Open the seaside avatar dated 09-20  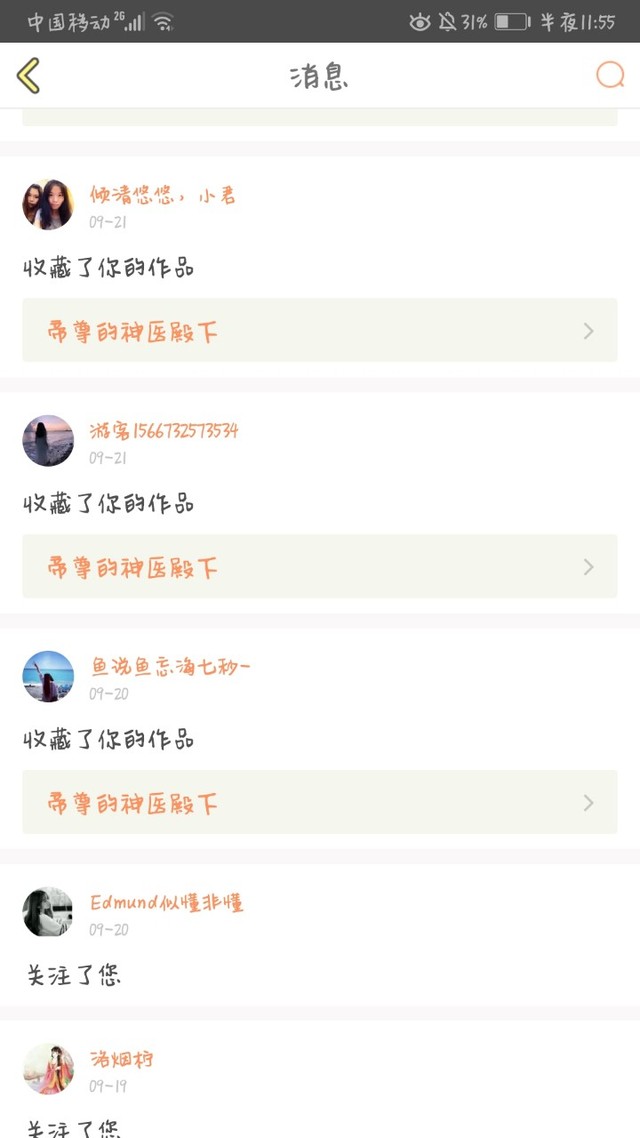[x=48, y=677]
